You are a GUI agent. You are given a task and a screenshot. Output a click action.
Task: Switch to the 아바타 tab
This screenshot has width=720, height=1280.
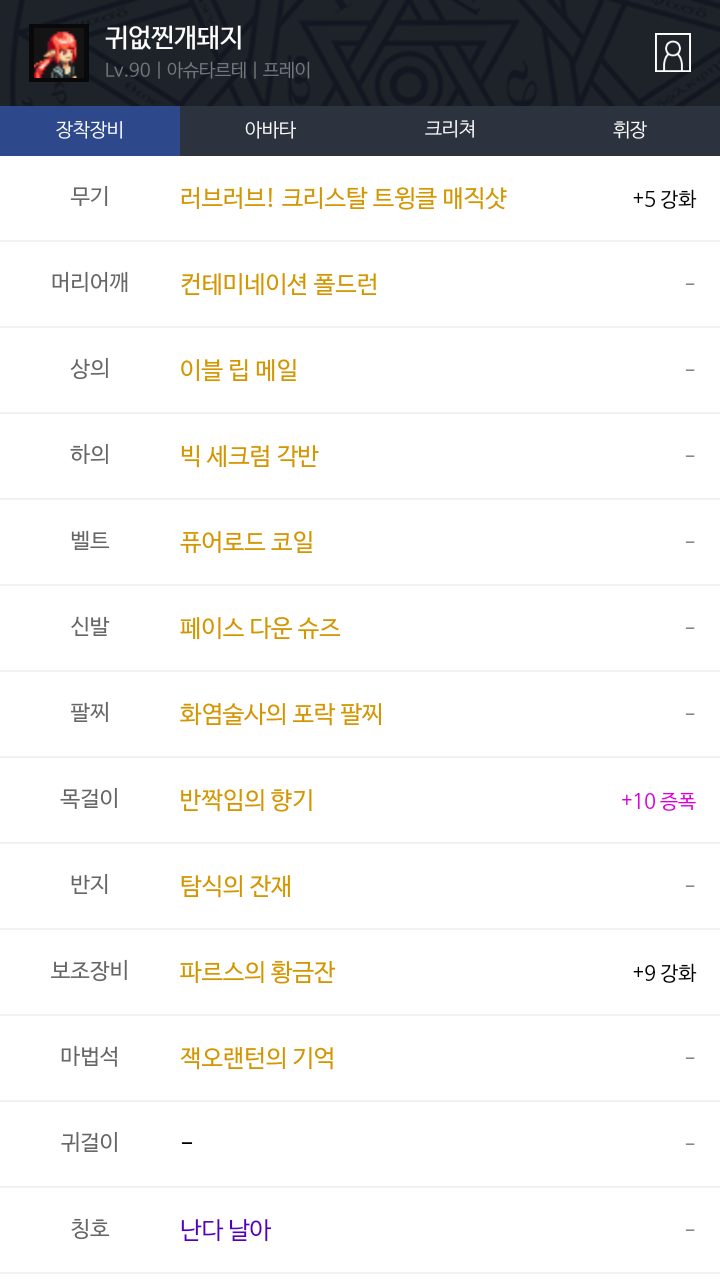pos(270,130)
